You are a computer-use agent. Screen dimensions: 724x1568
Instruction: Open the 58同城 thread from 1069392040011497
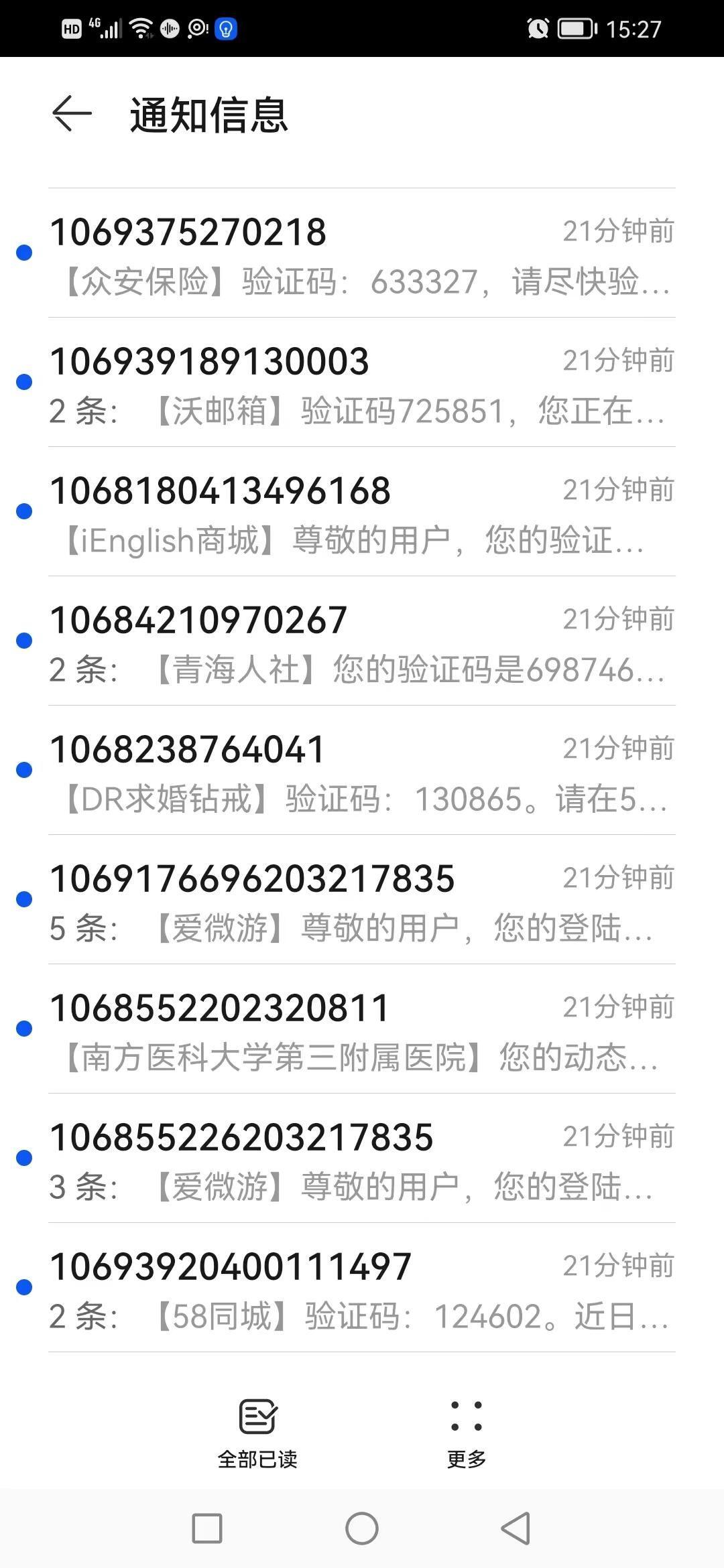pos(362,1288)
